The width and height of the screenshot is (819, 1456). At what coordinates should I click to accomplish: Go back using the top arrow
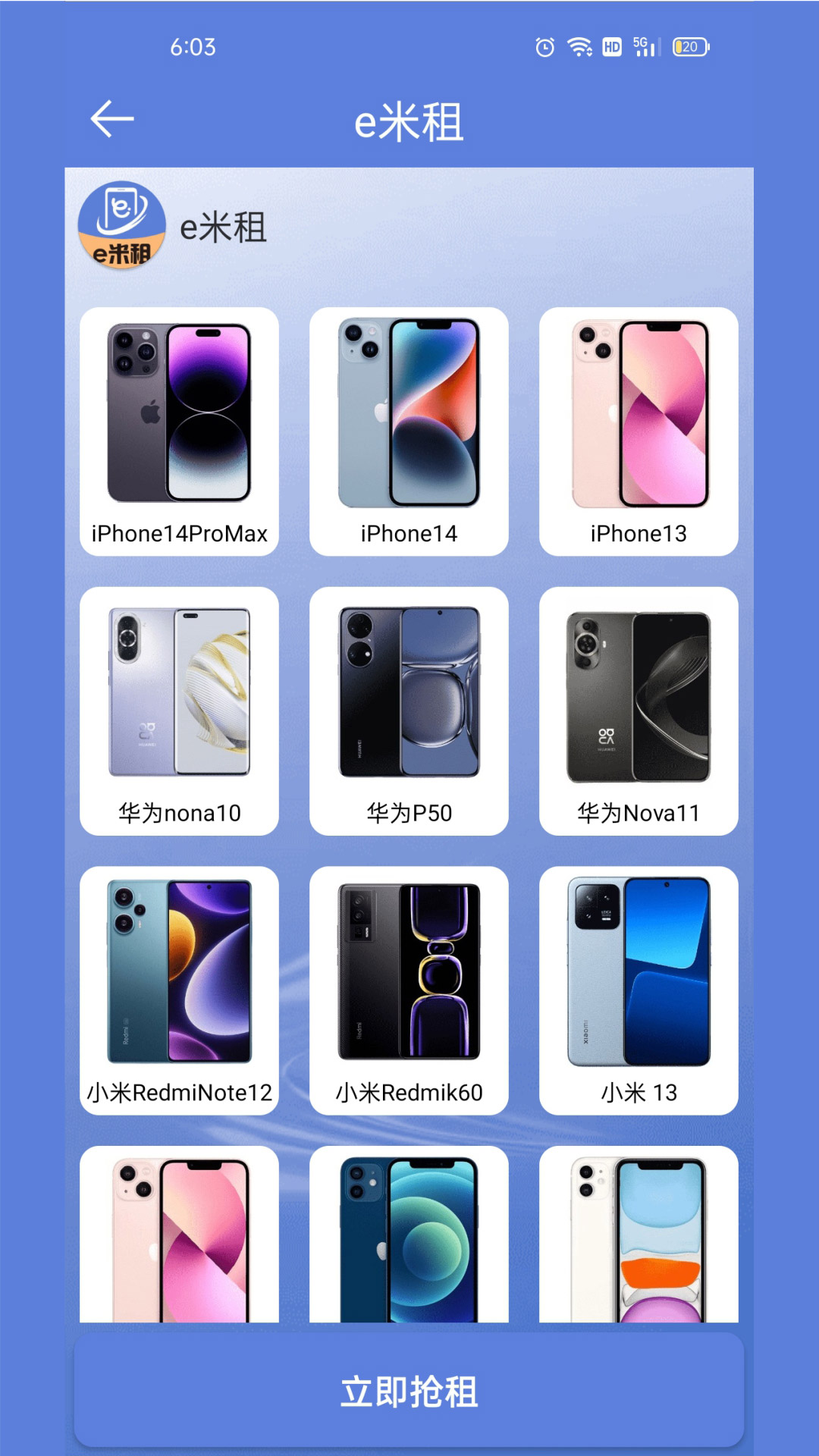[112, 119]
